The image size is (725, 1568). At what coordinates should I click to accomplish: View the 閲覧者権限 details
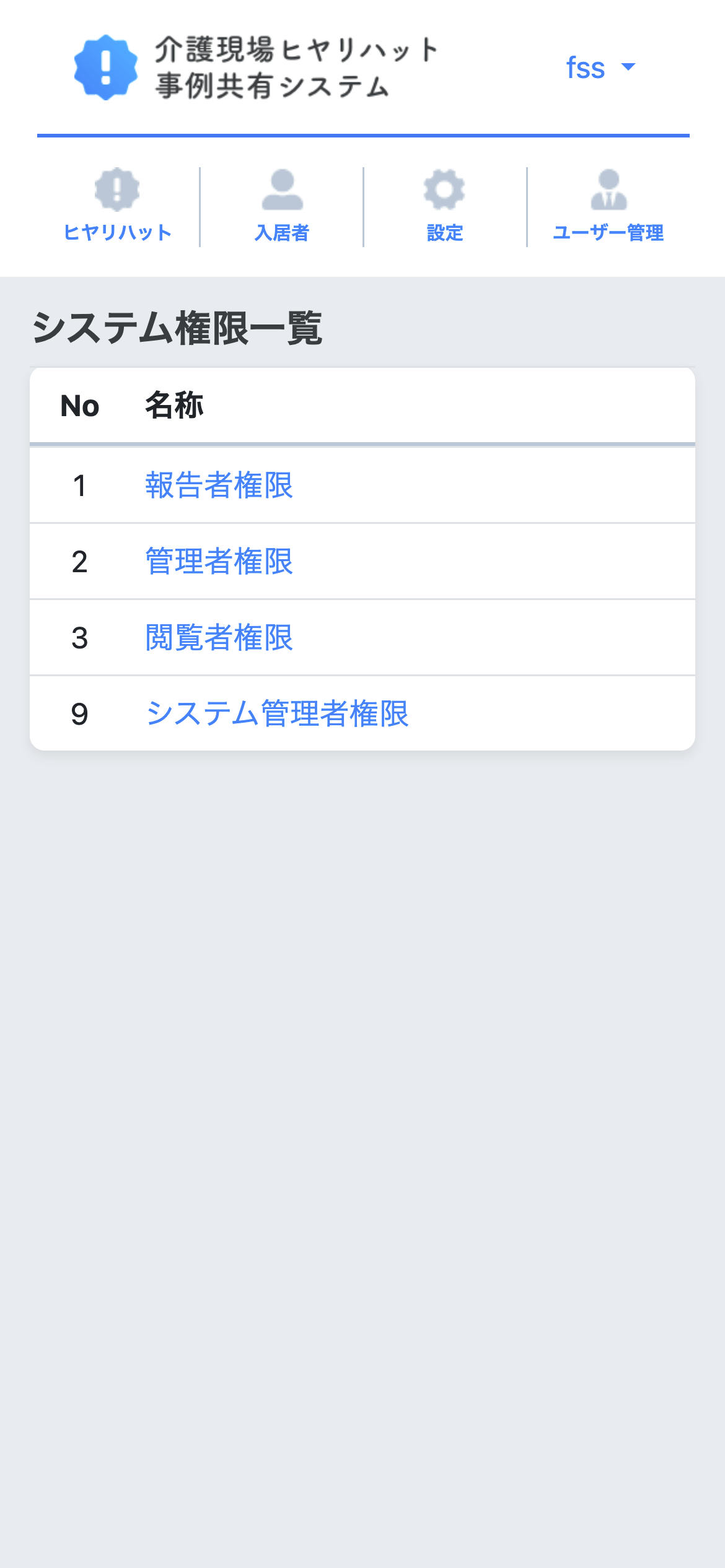pos(219,637)
